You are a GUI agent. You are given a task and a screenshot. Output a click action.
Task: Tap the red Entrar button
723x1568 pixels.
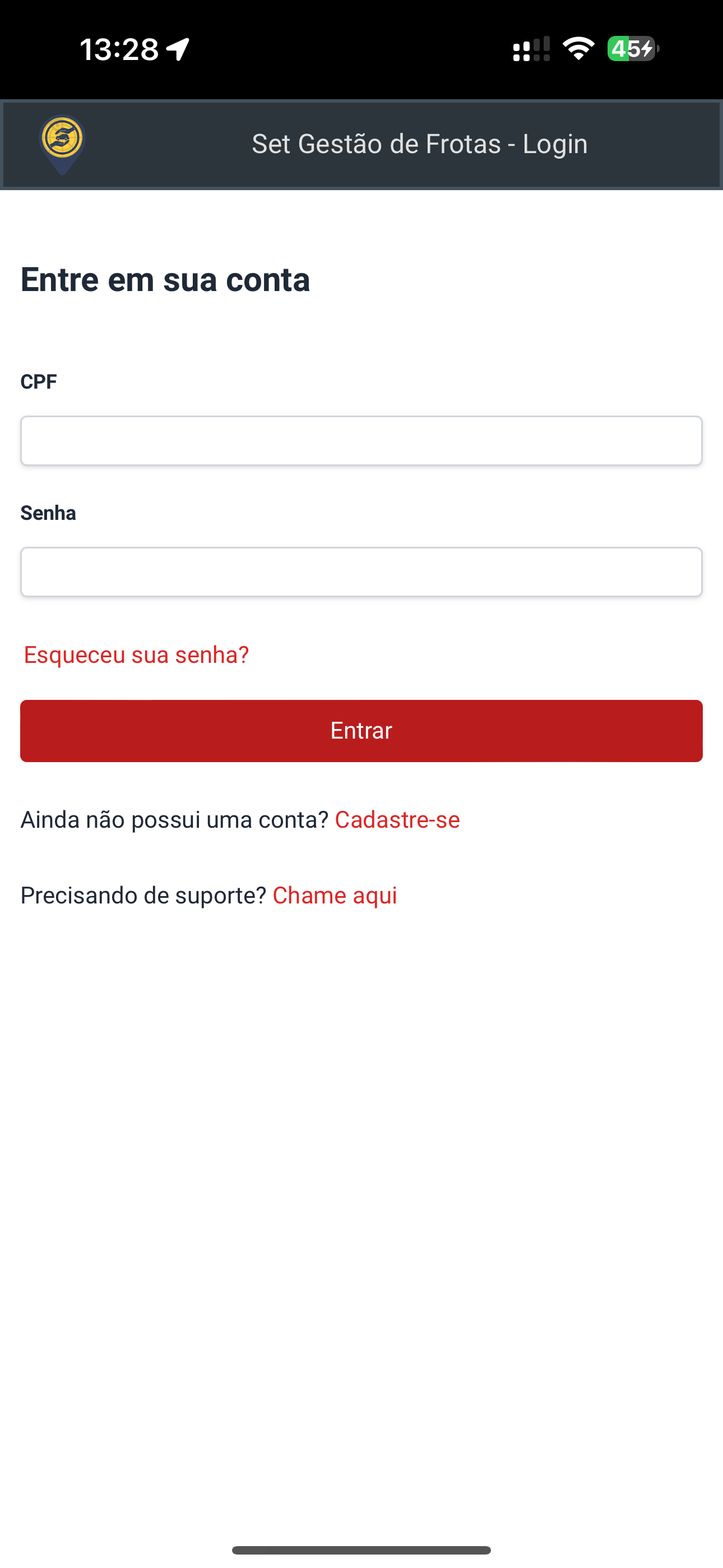[x=361, y=730]
